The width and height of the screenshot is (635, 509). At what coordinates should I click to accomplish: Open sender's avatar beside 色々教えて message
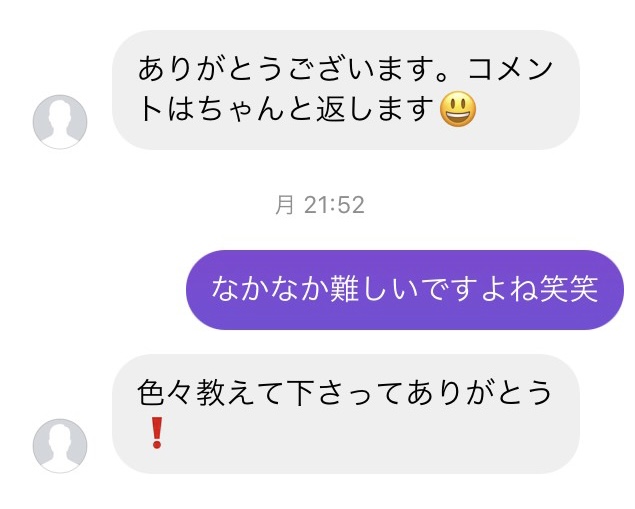(60, 445)
